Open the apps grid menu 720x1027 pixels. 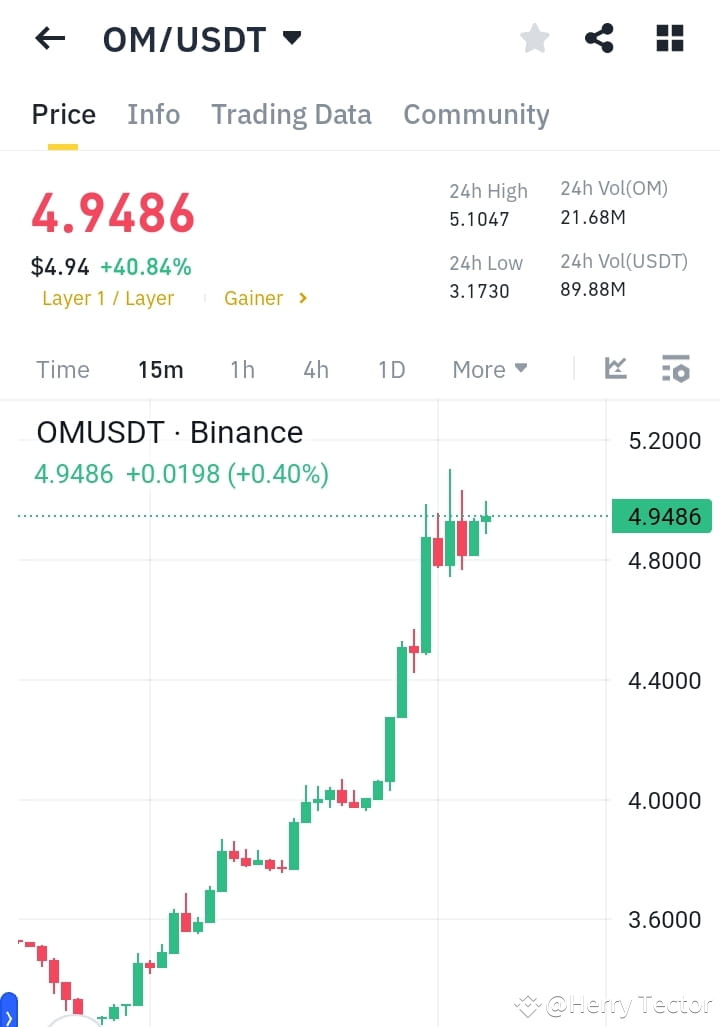(x=668, y=38)
